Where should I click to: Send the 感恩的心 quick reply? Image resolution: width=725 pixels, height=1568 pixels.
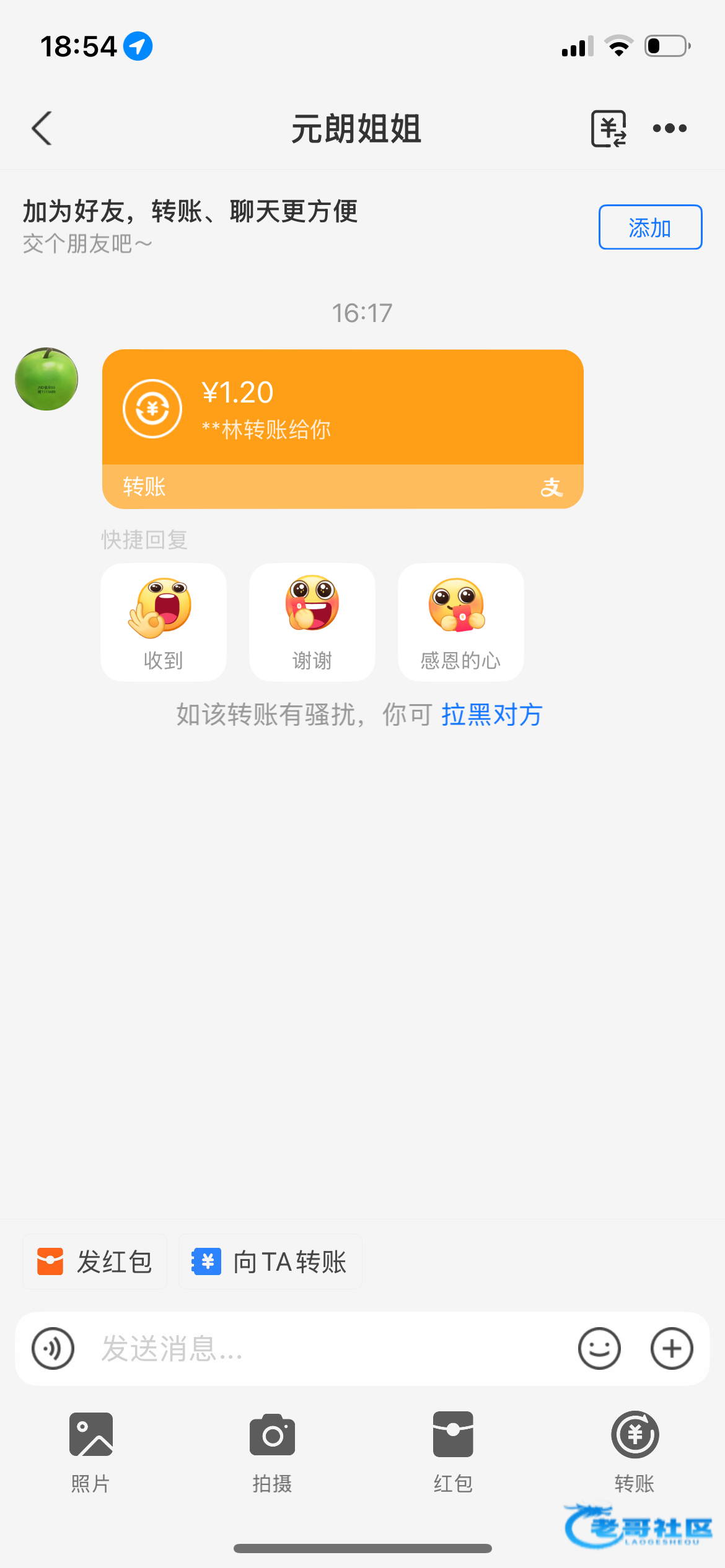pos(460,622)
